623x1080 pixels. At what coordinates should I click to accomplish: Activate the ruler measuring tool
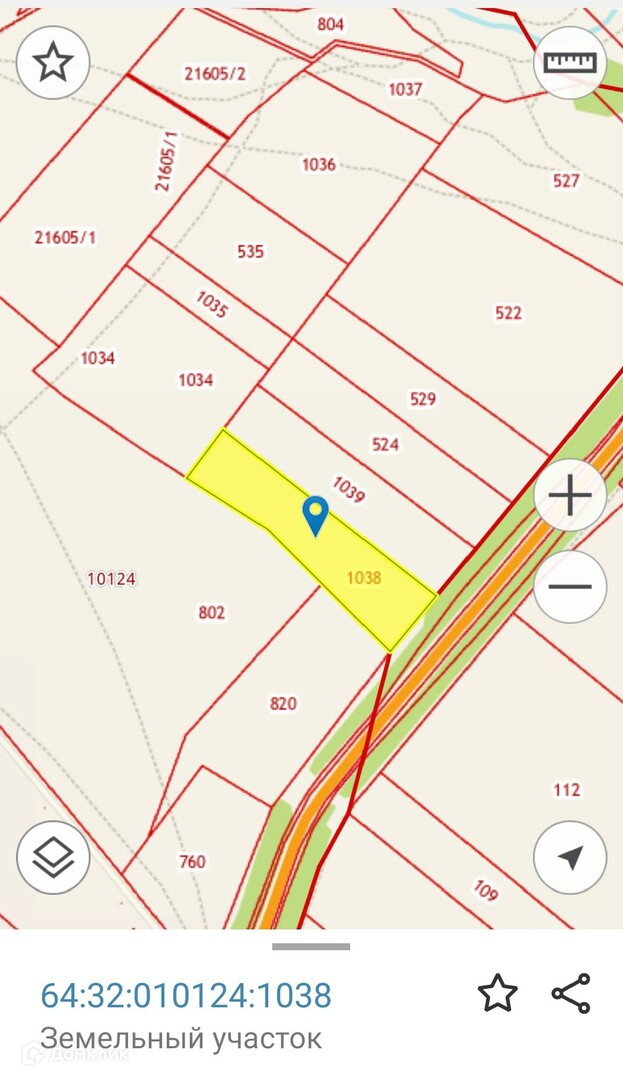[570, 62]
